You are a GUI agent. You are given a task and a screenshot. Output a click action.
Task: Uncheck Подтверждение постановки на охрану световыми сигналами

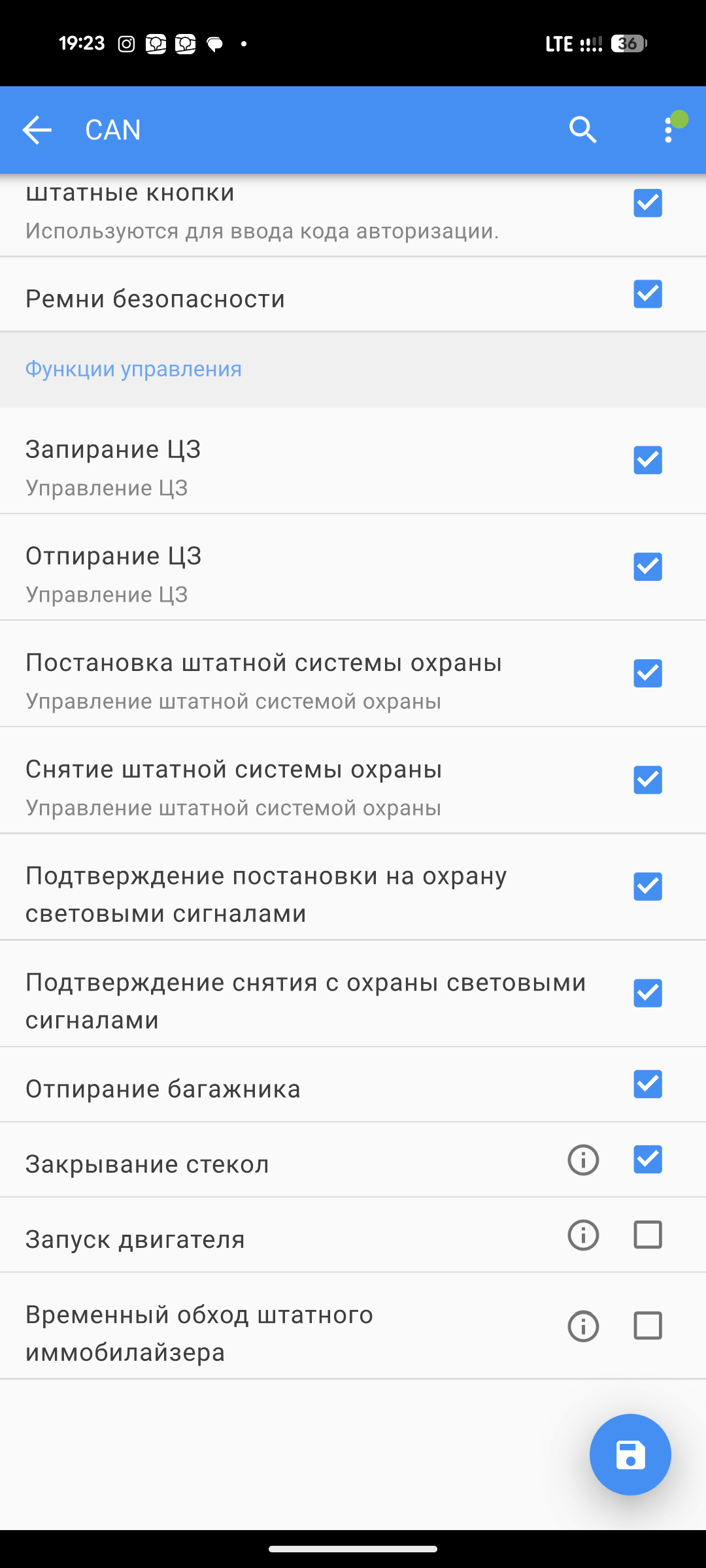coord(648,887)
